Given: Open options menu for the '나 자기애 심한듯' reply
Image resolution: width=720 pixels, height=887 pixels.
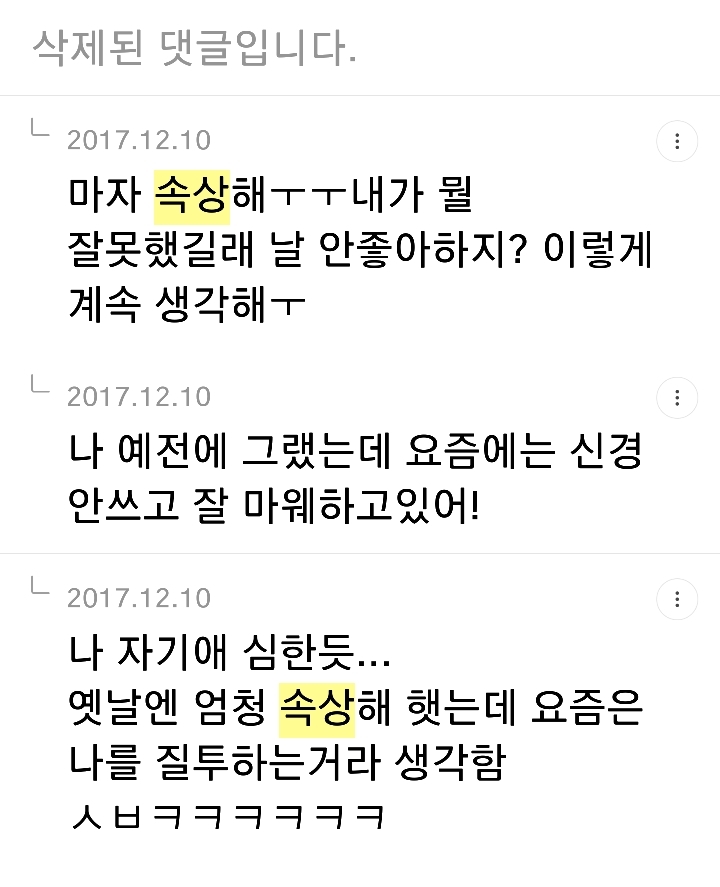Looking at the screenshot, I should [677, 600].
